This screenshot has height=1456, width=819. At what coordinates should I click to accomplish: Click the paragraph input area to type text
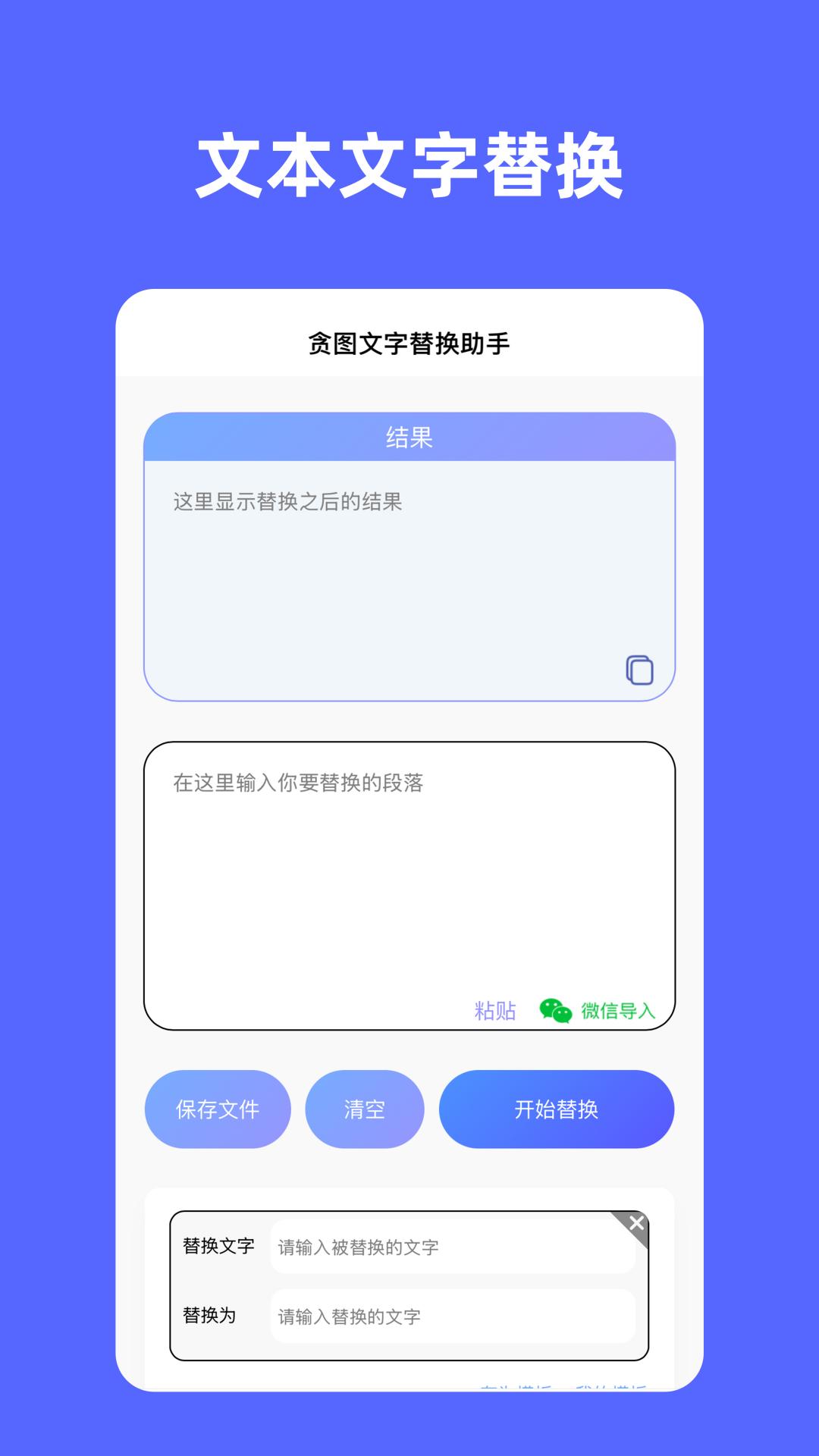coord(409,872)
